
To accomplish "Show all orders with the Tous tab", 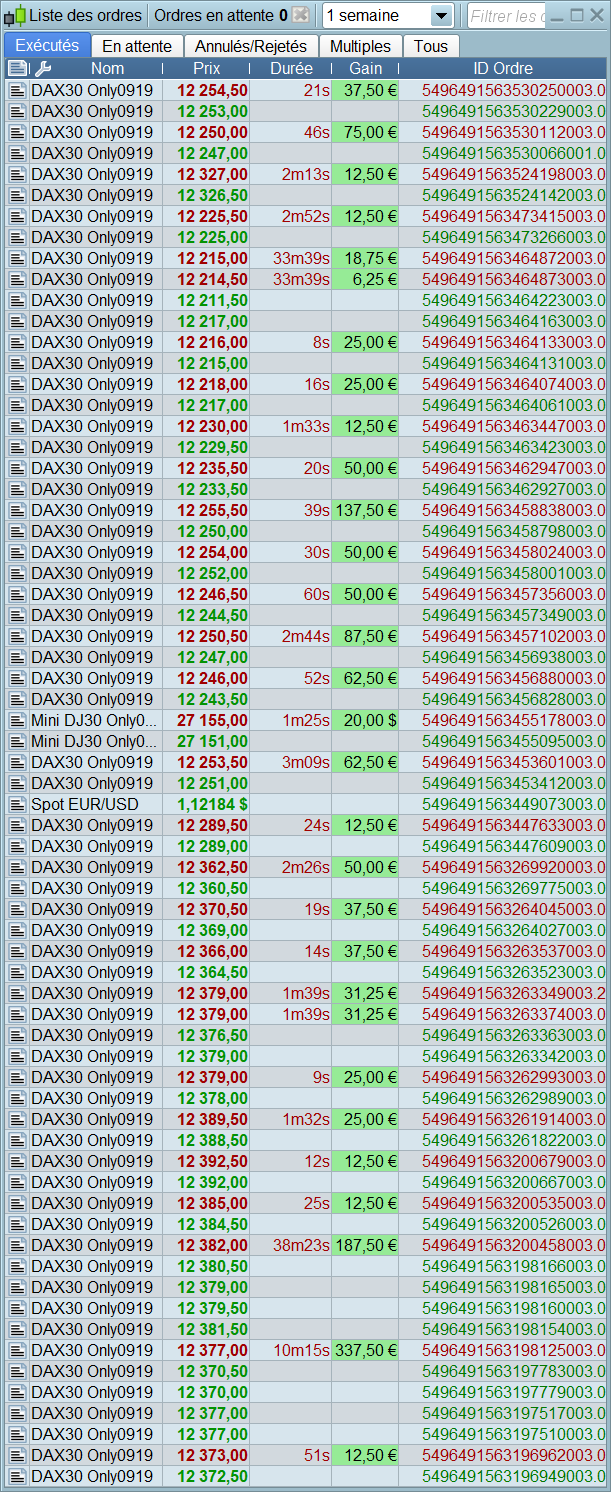I will tap(431, 46).
